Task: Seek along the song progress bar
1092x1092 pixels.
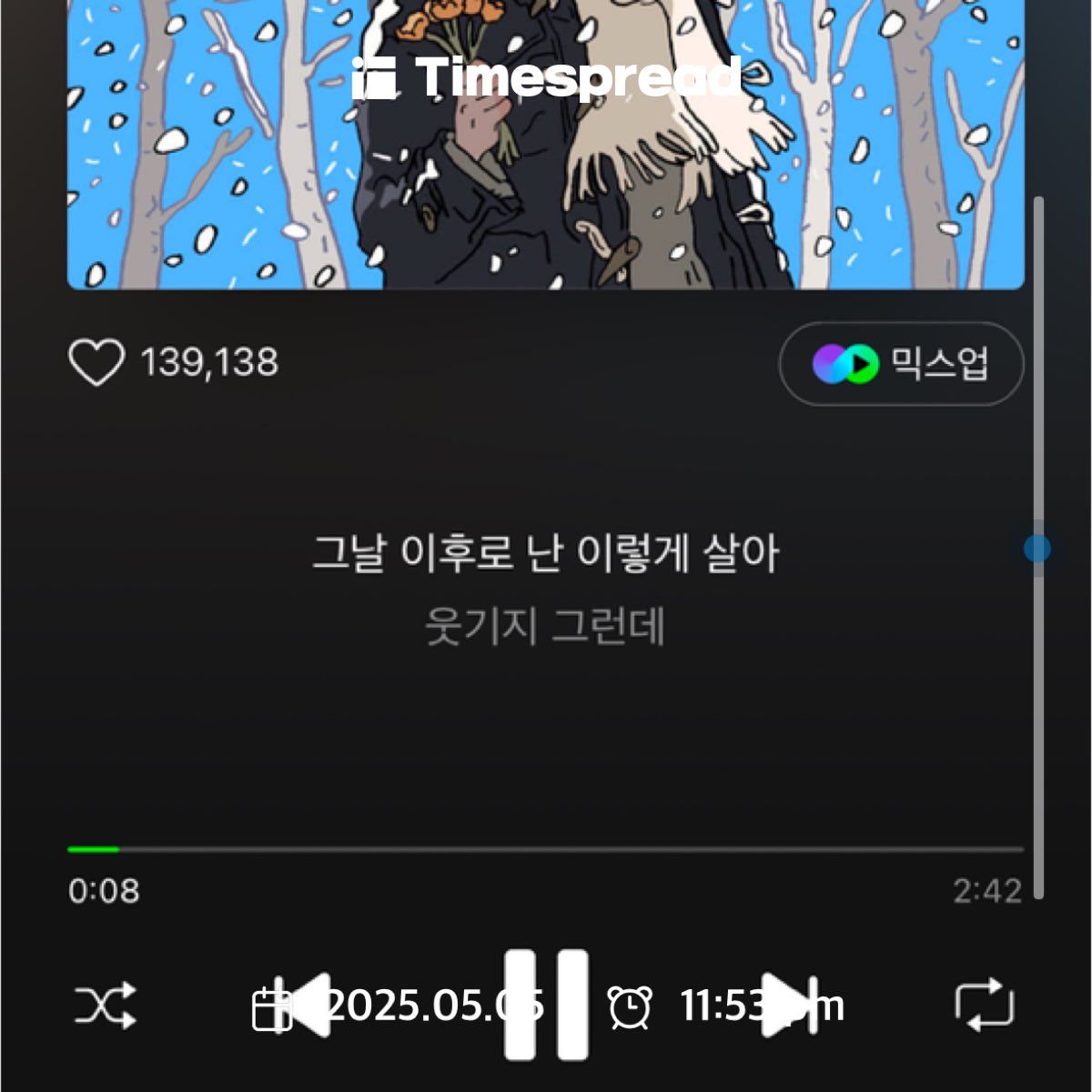Action: [546, 849]
